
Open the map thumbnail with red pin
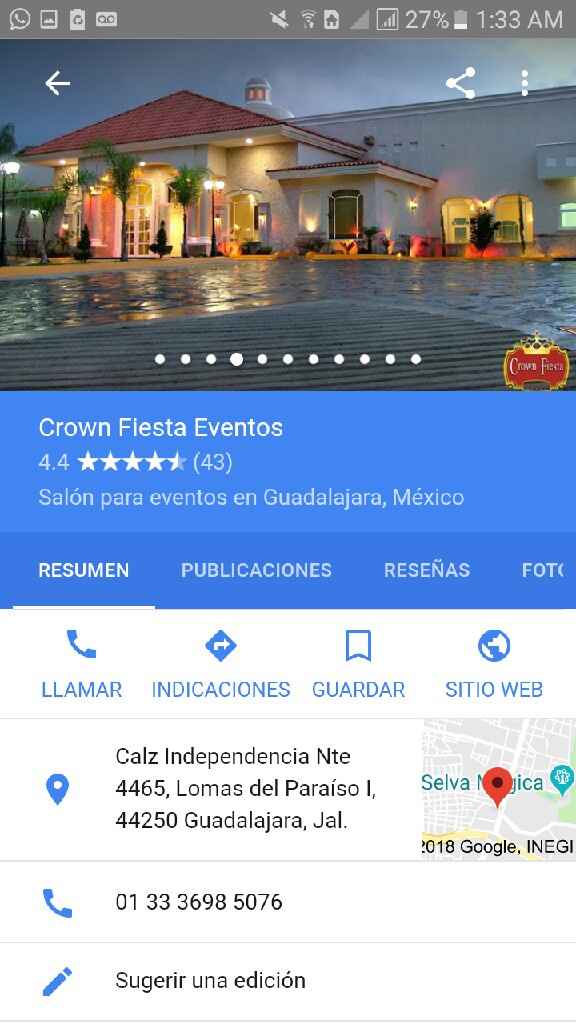click(499, 789)
